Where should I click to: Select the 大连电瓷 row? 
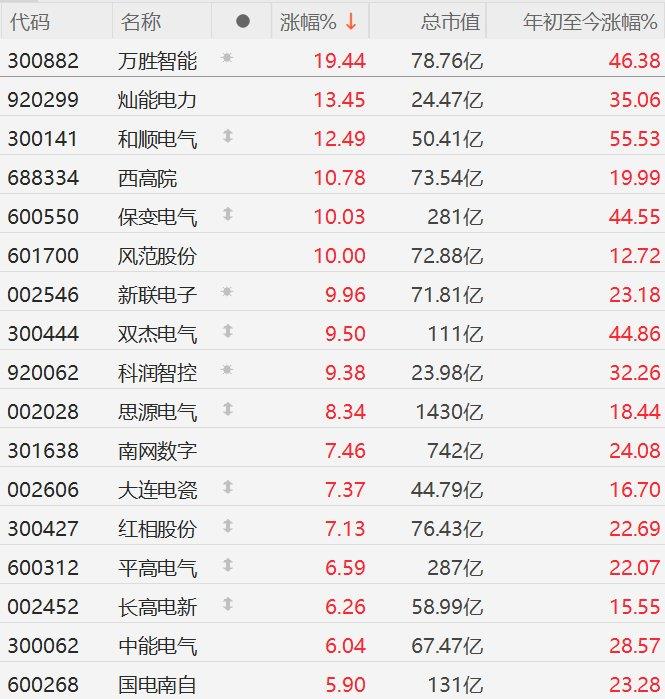tap(157, 490)
